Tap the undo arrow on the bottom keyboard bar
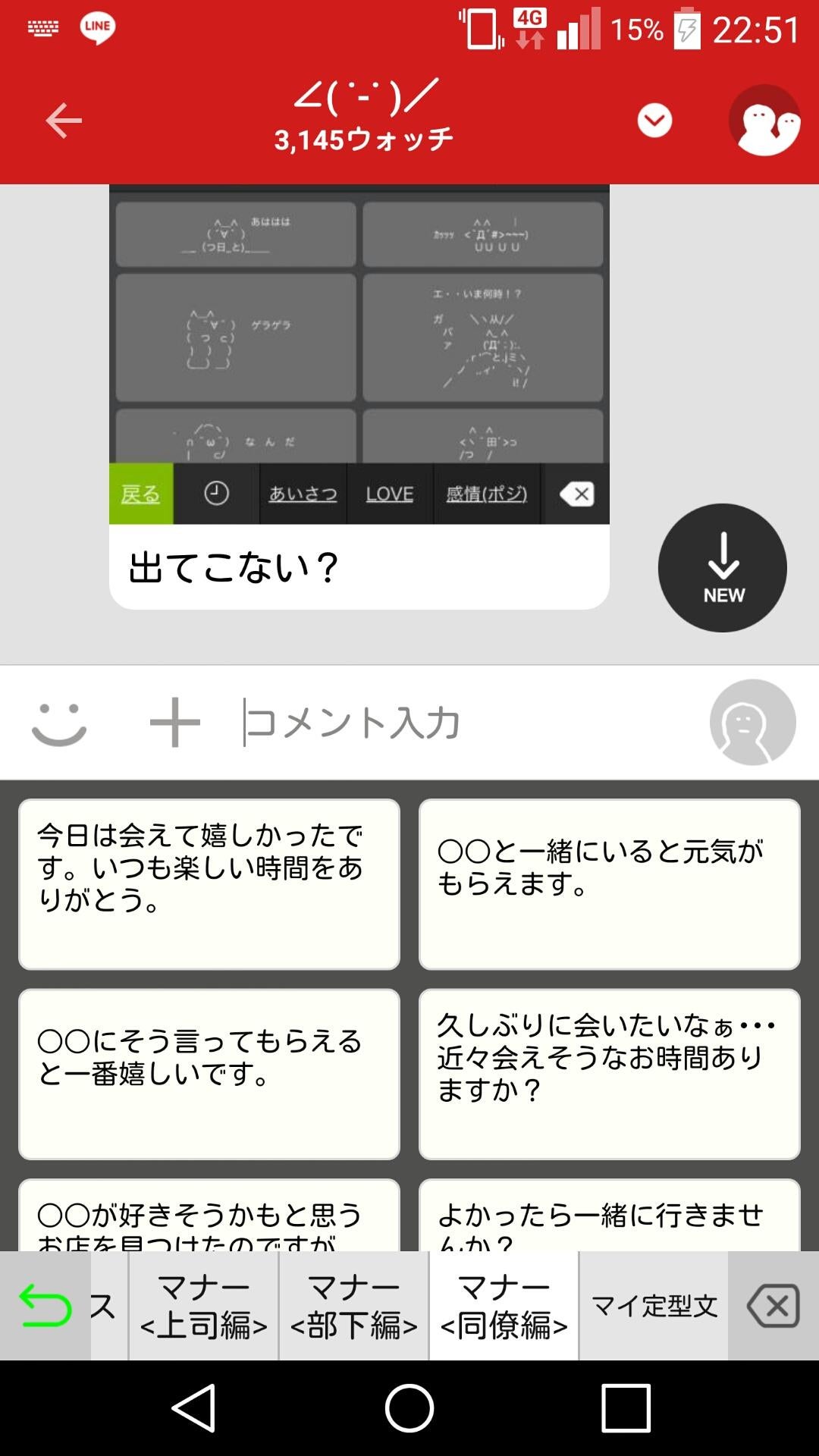 tap(47, 1304)
